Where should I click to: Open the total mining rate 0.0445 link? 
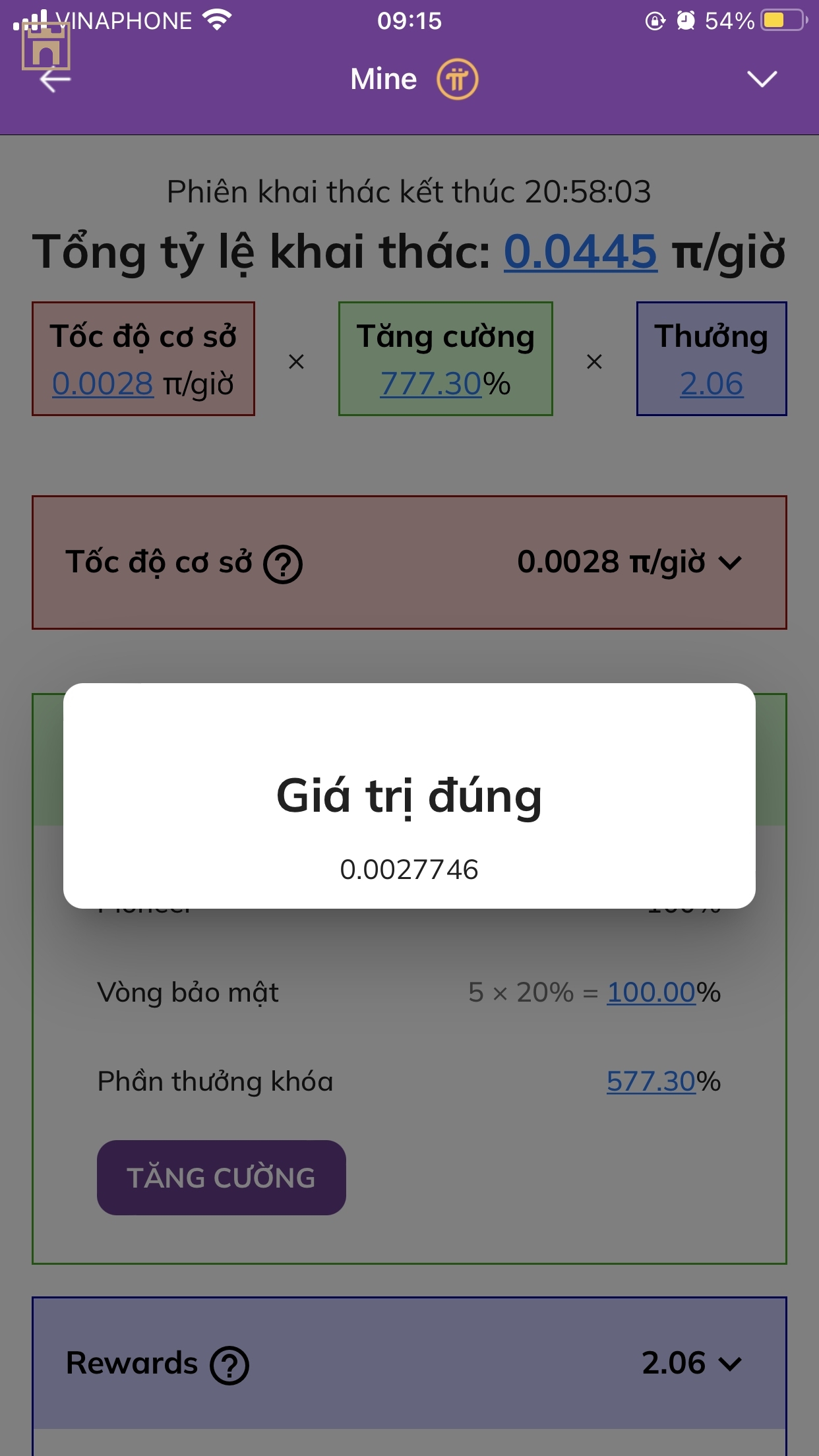coord(580,252)
